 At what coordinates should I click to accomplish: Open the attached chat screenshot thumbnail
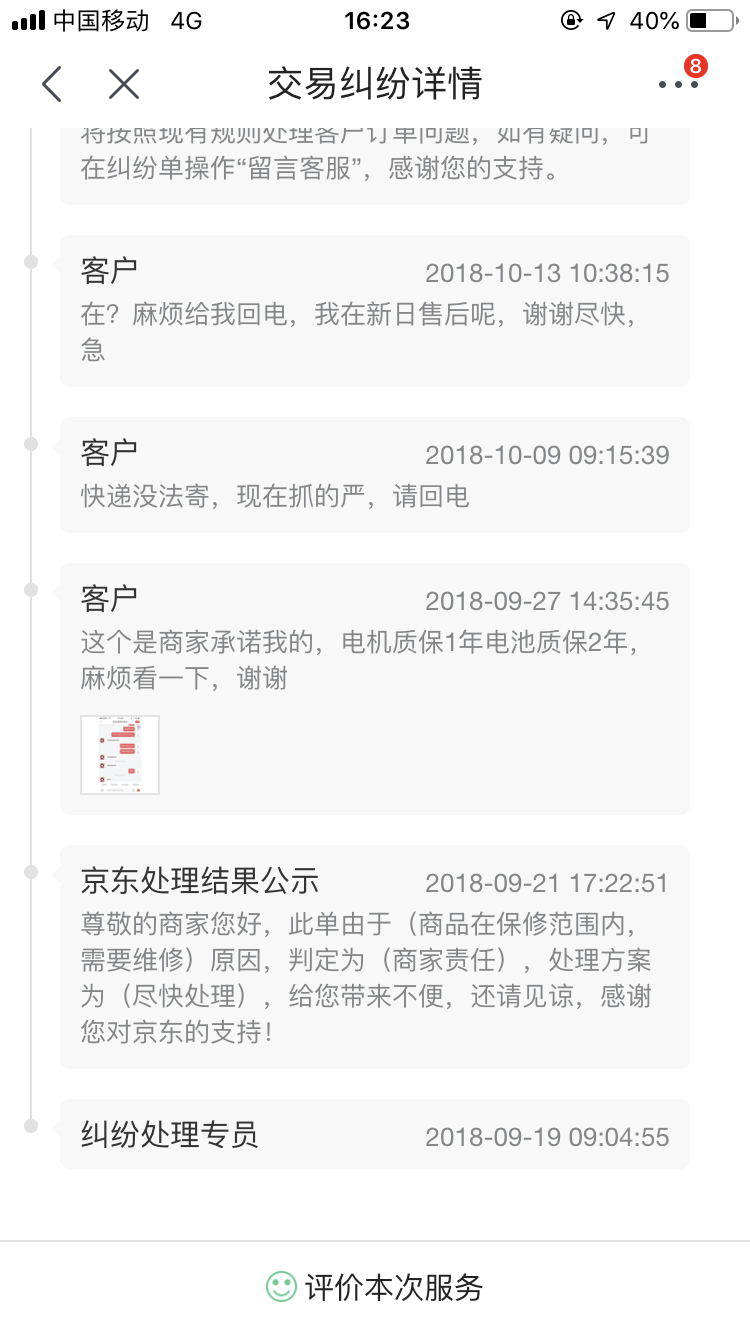(120, 755)
